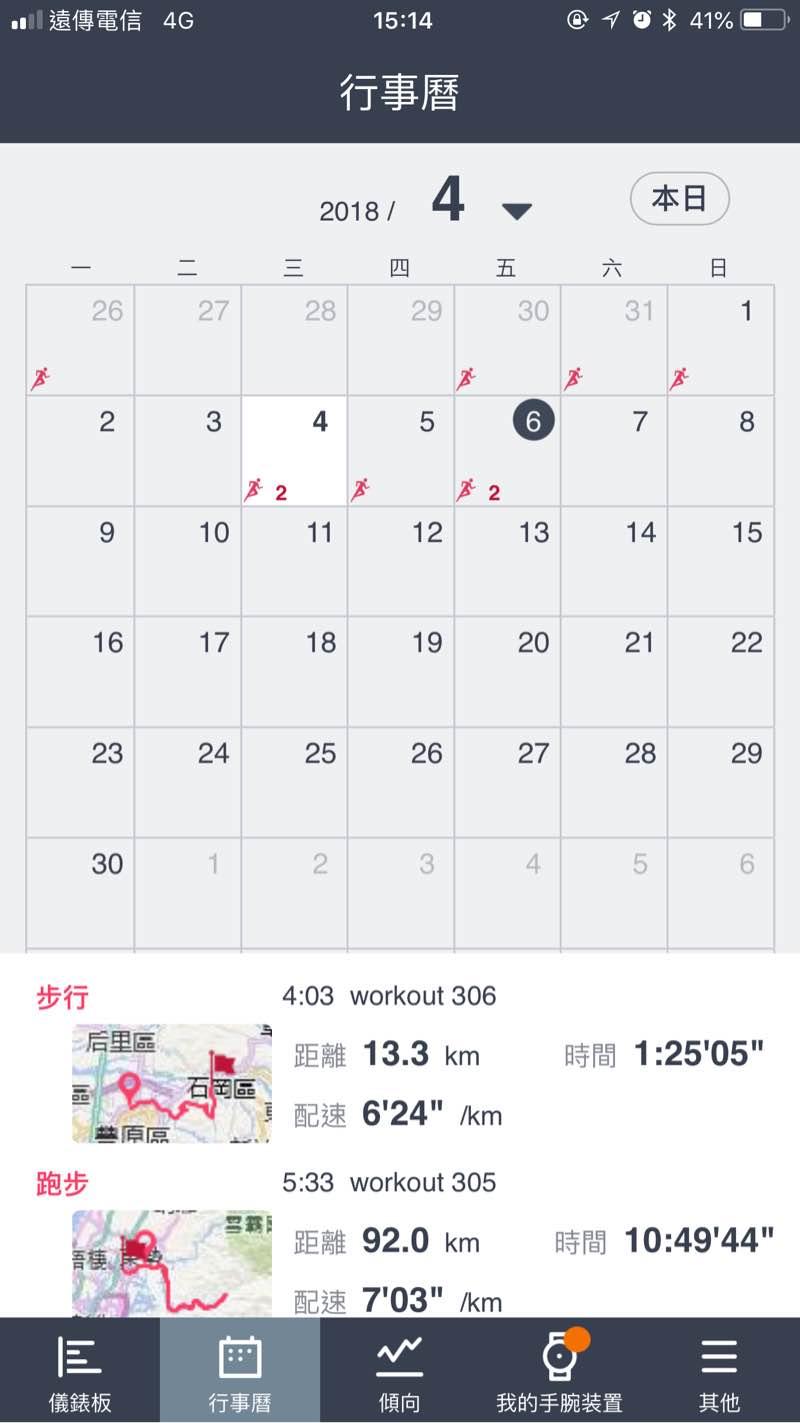The image size is (800, 1423).
Task: Select April 13 on the calendar
Action: (x=507, y=561)
